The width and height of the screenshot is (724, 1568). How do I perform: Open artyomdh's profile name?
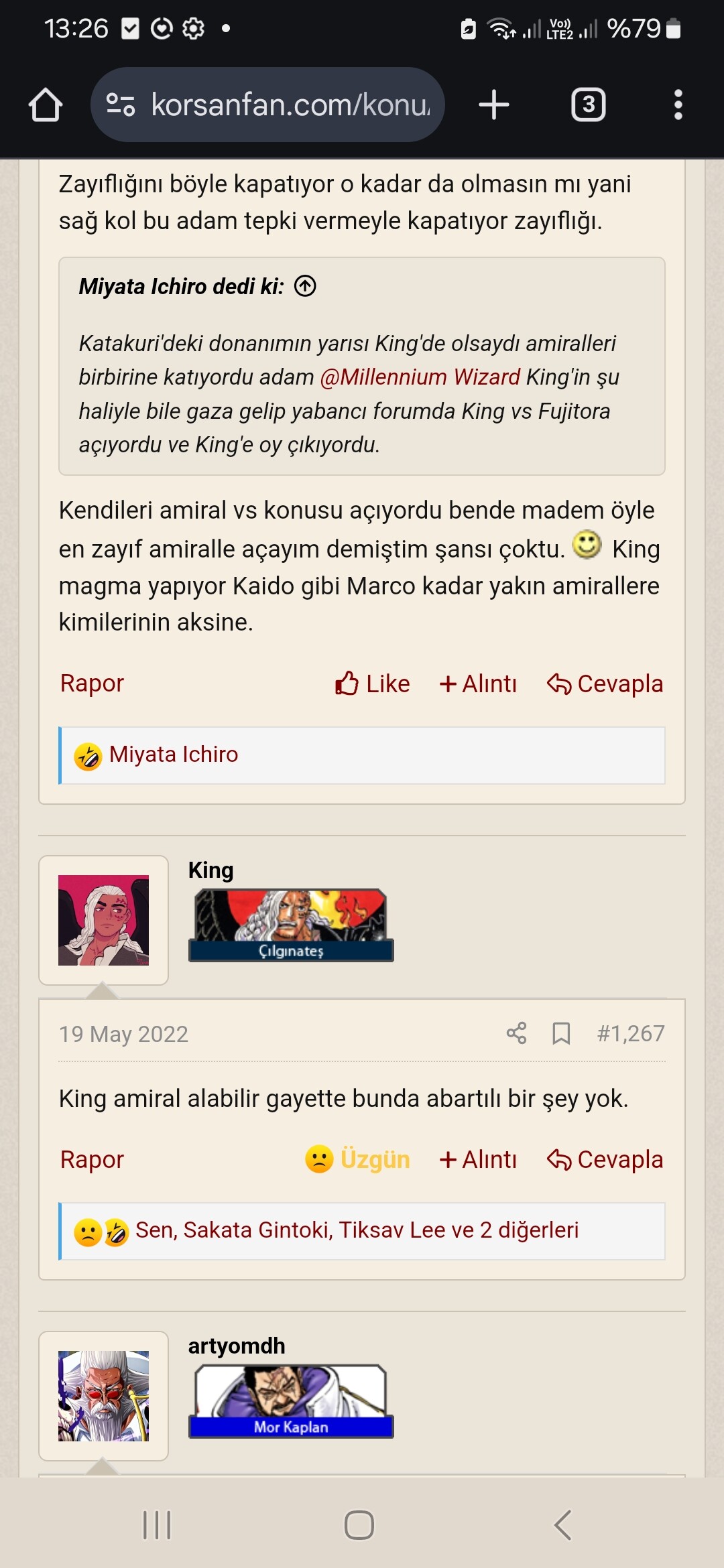236,1346
